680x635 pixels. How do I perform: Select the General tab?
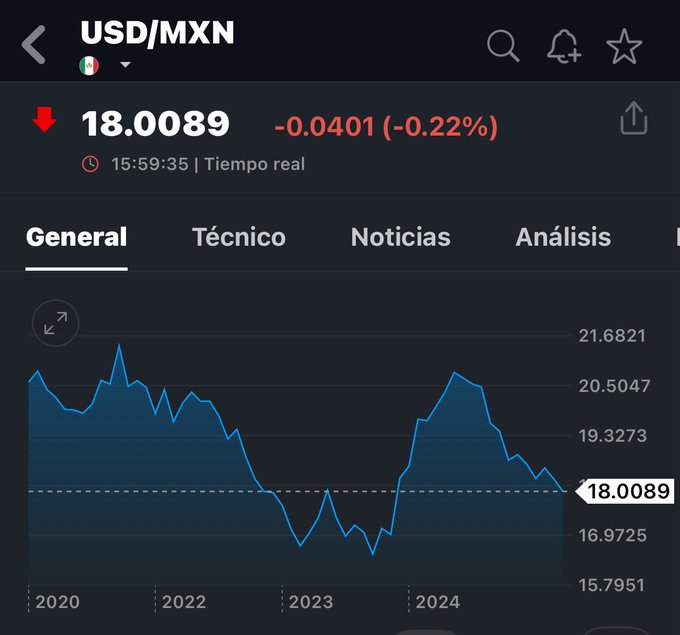pyautogui.click(x=76, y=237)
